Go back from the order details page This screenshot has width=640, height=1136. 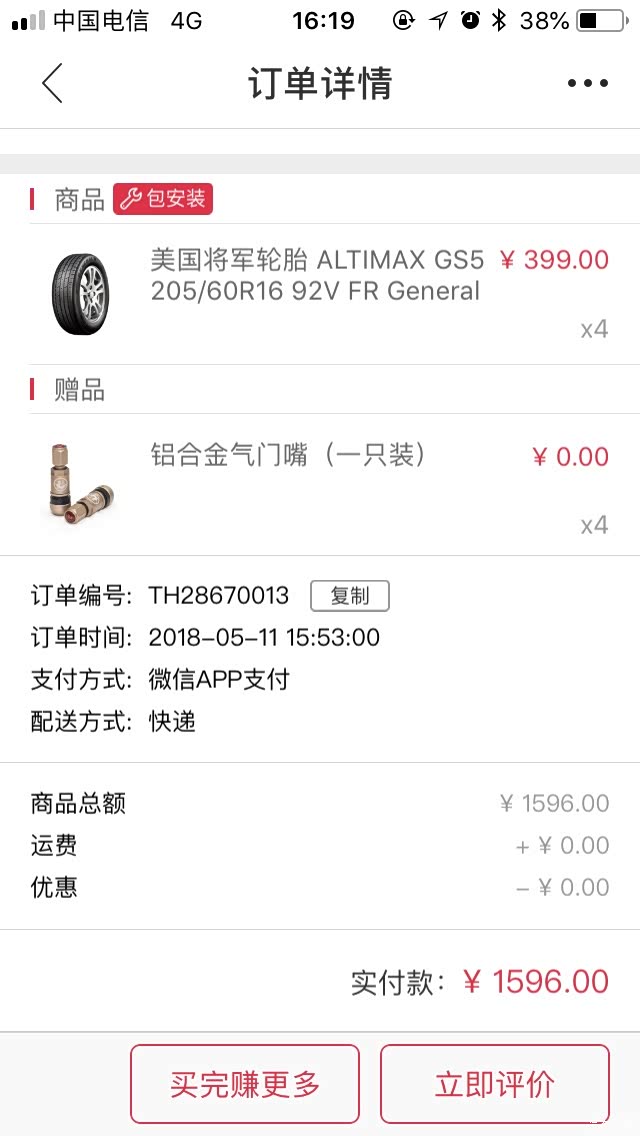click(52, 83)
